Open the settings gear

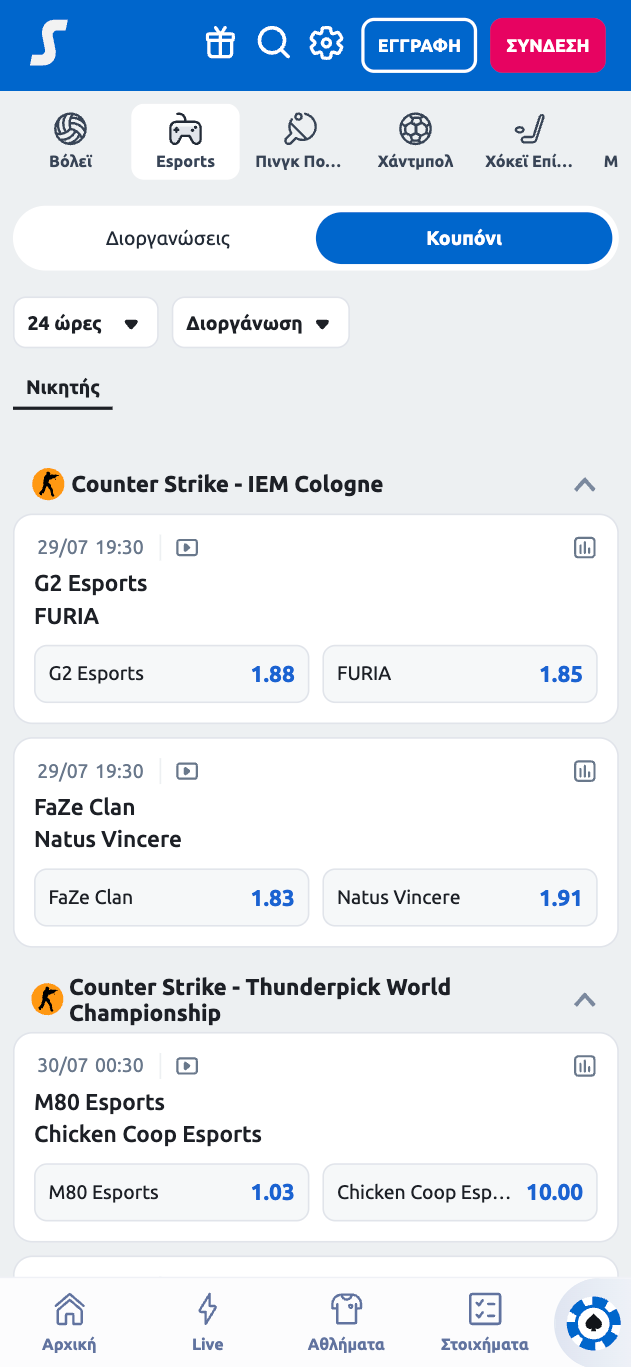coord(326,44)
